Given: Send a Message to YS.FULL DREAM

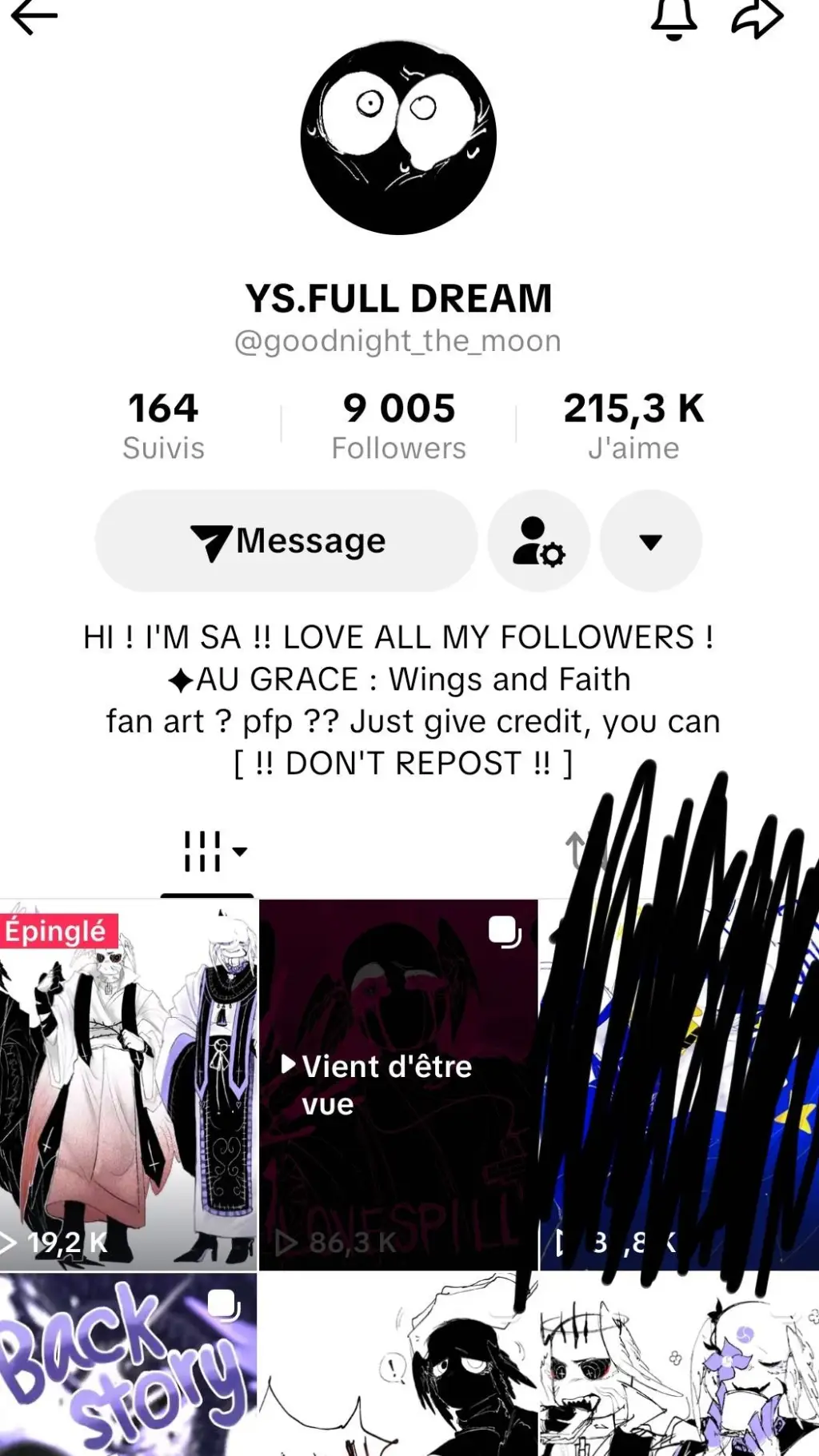Looking at the screenshot, I should coord(286,541).
